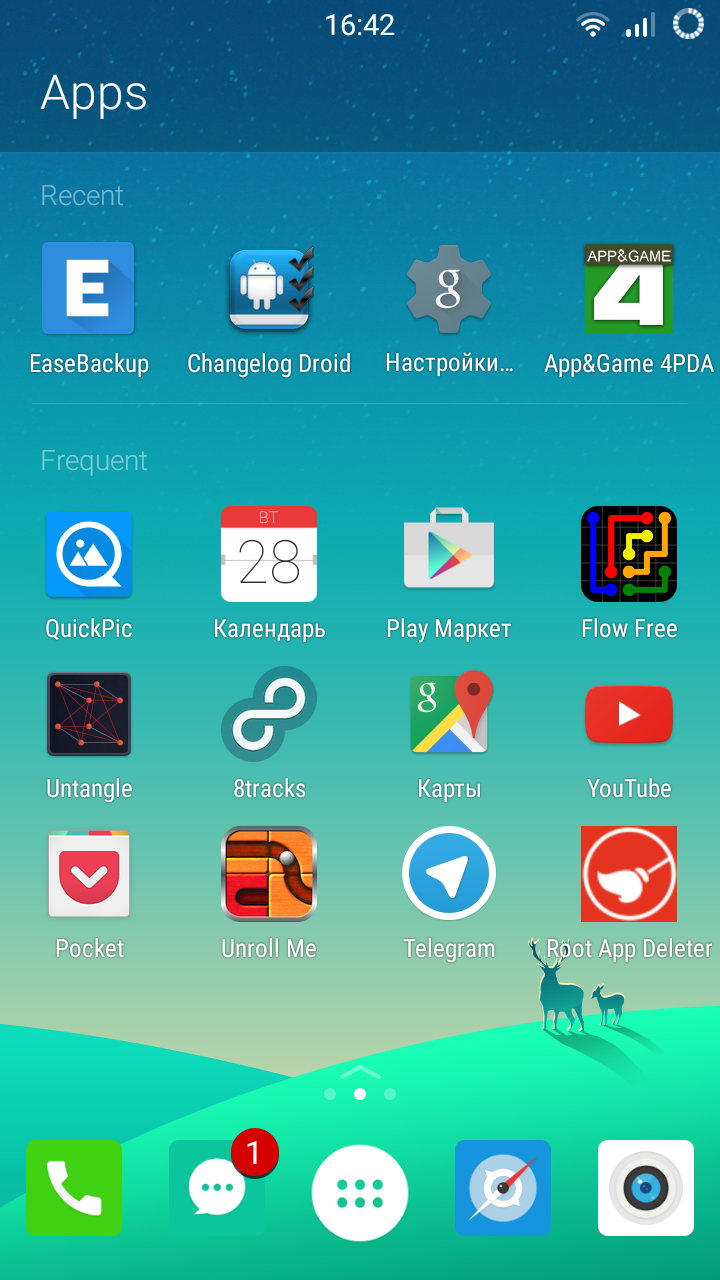Launch Changelog Droid
Screen dimensions: 720x1280
[269, 289]
